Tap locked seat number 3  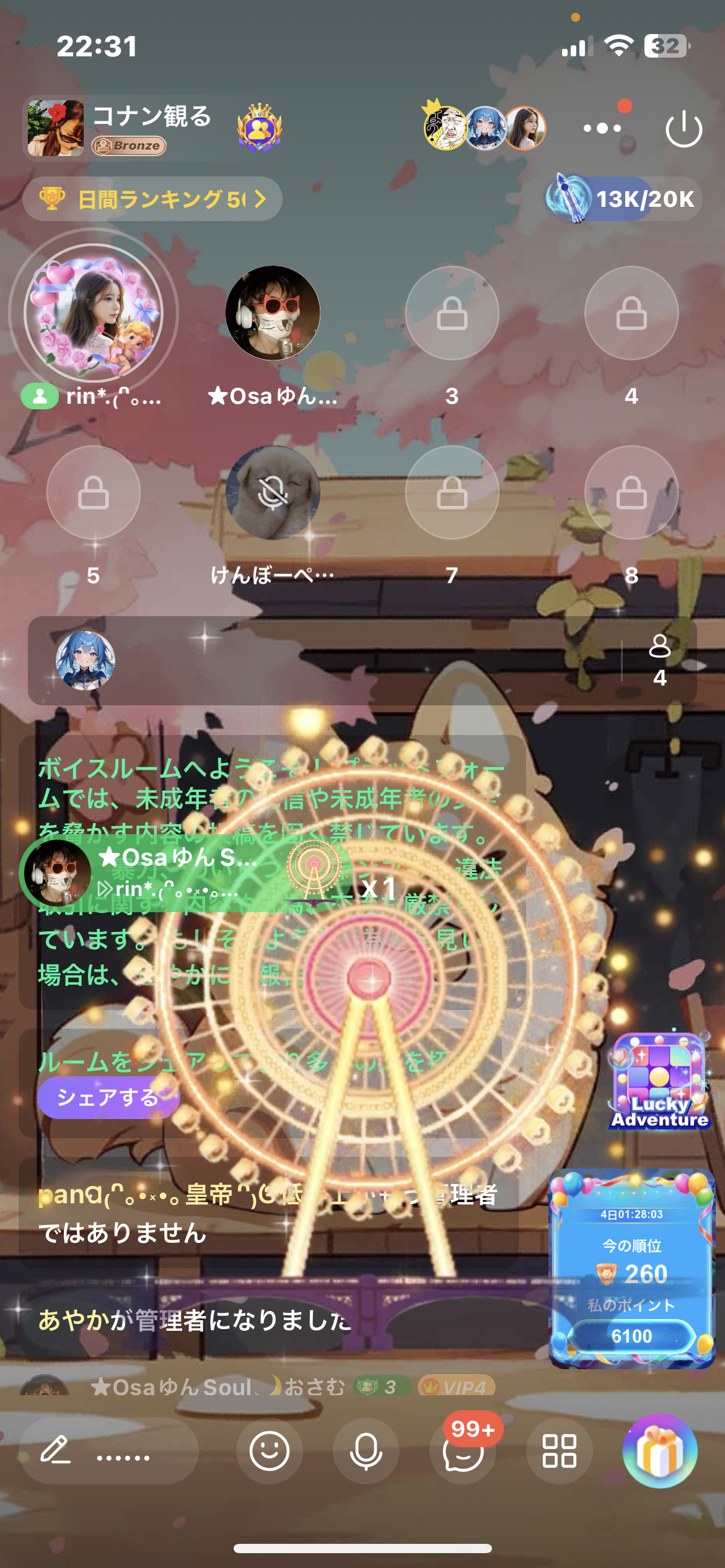[452, 313]
